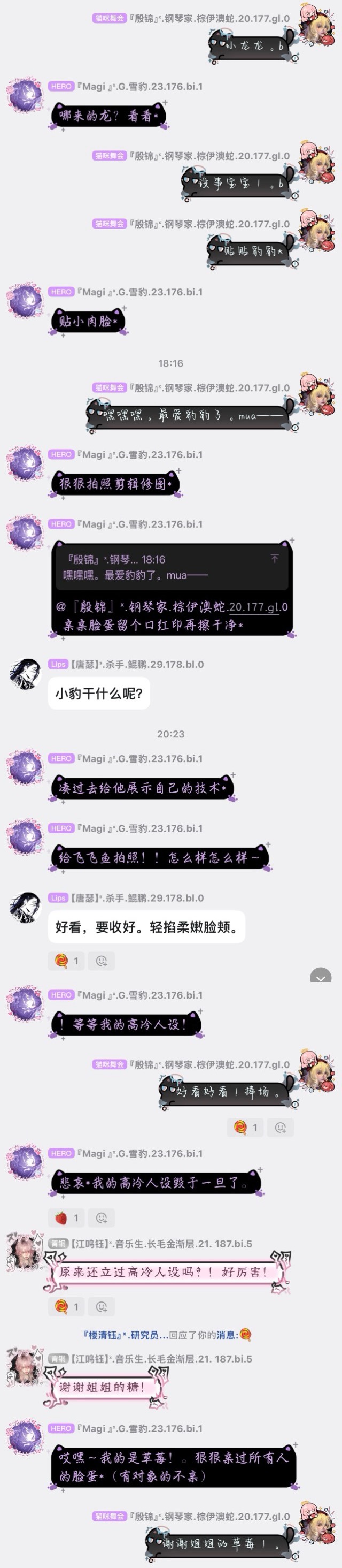Add an emoji reaction to "高冷人设毁于一旦" message
The height and width of the screenshot is (1568, 342).
(x=102, y=1217)
